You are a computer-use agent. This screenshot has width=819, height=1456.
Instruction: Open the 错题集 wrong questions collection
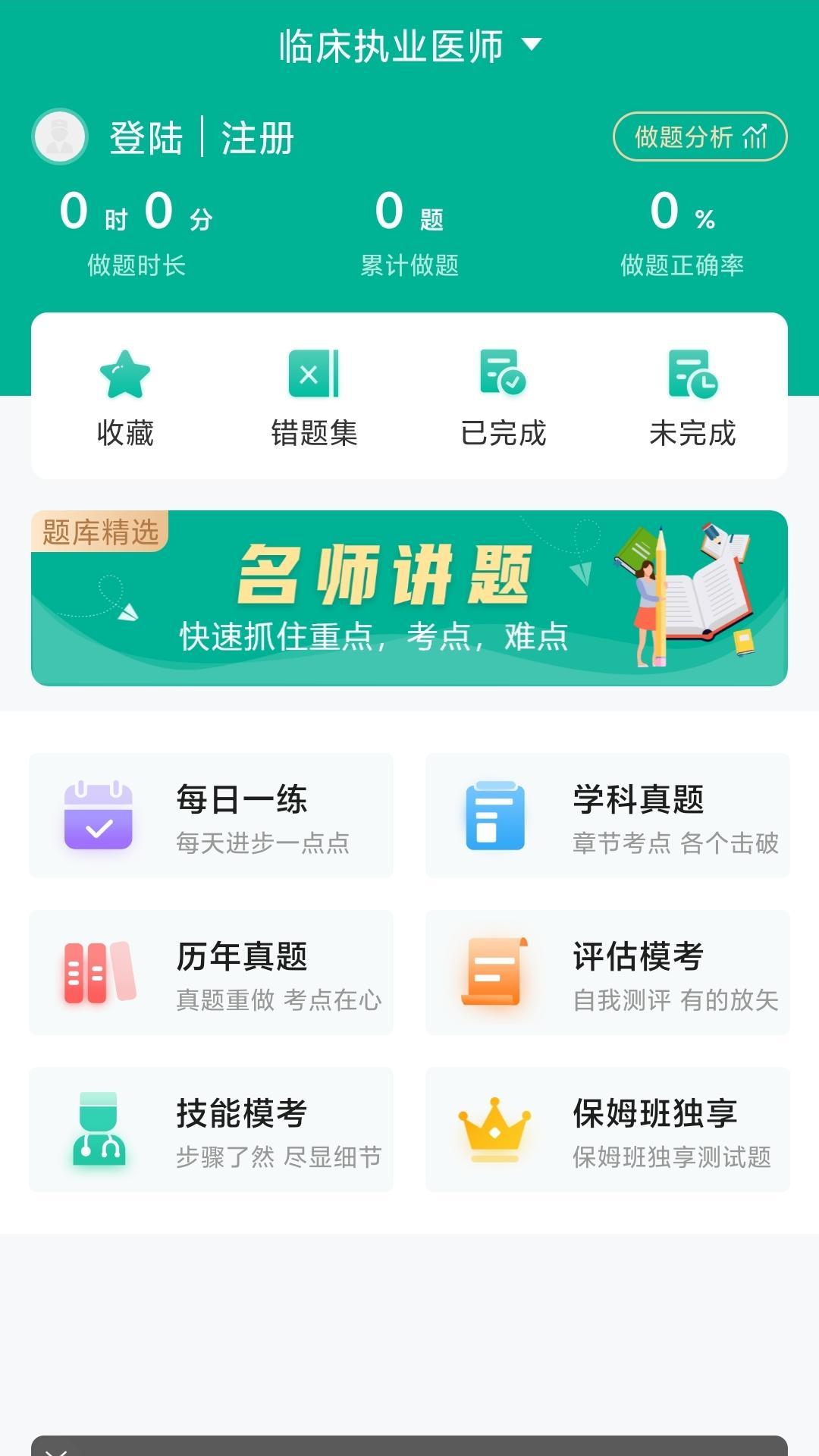click(x=314, y=398)
